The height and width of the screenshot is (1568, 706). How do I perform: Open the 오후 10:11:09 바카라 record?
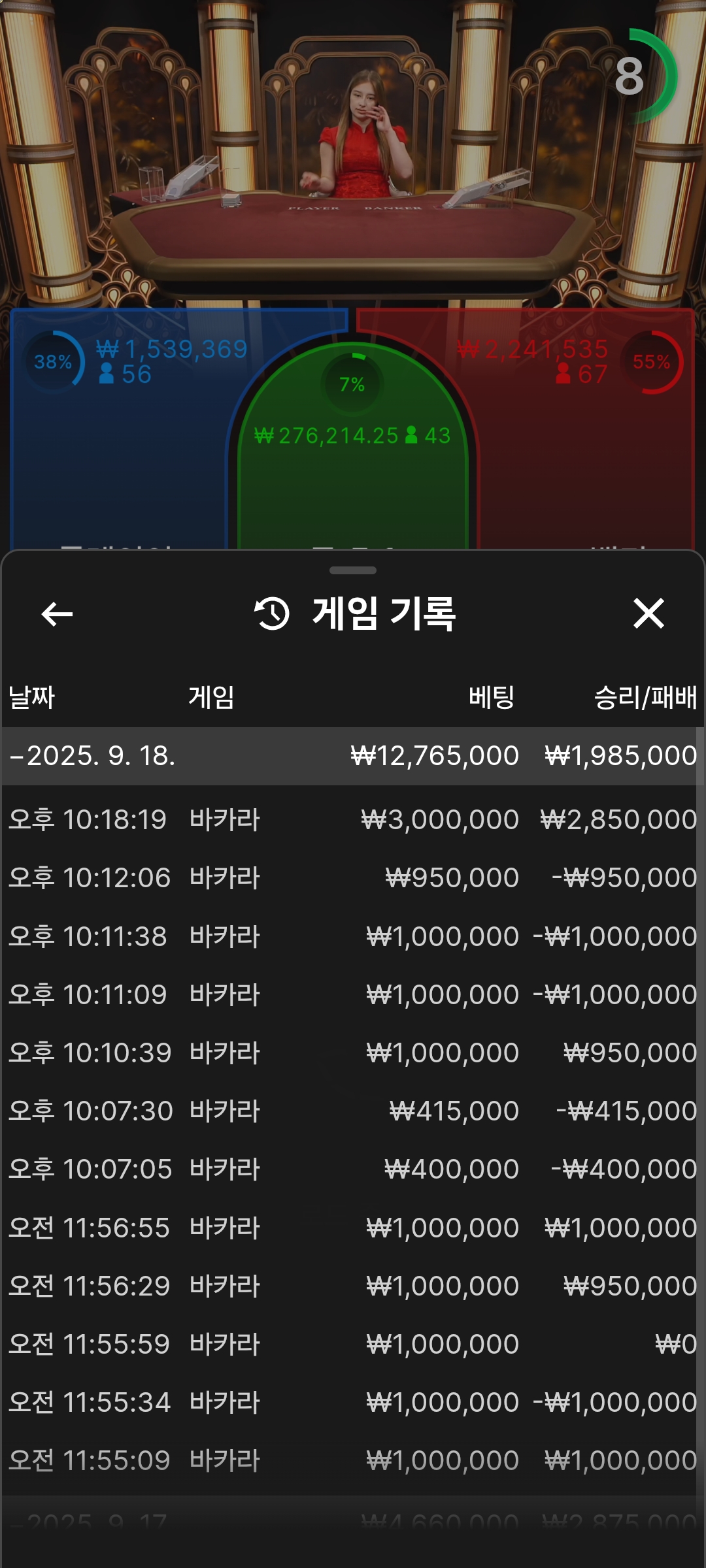tap(353, 994)
